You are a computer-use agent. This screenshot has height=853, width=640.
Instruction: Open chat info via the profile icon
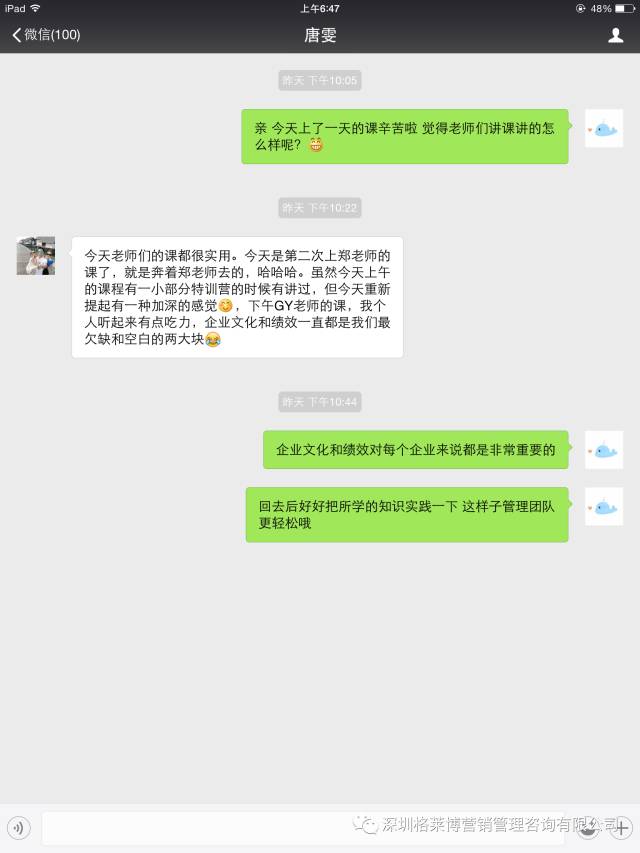[x=616, y=35]
